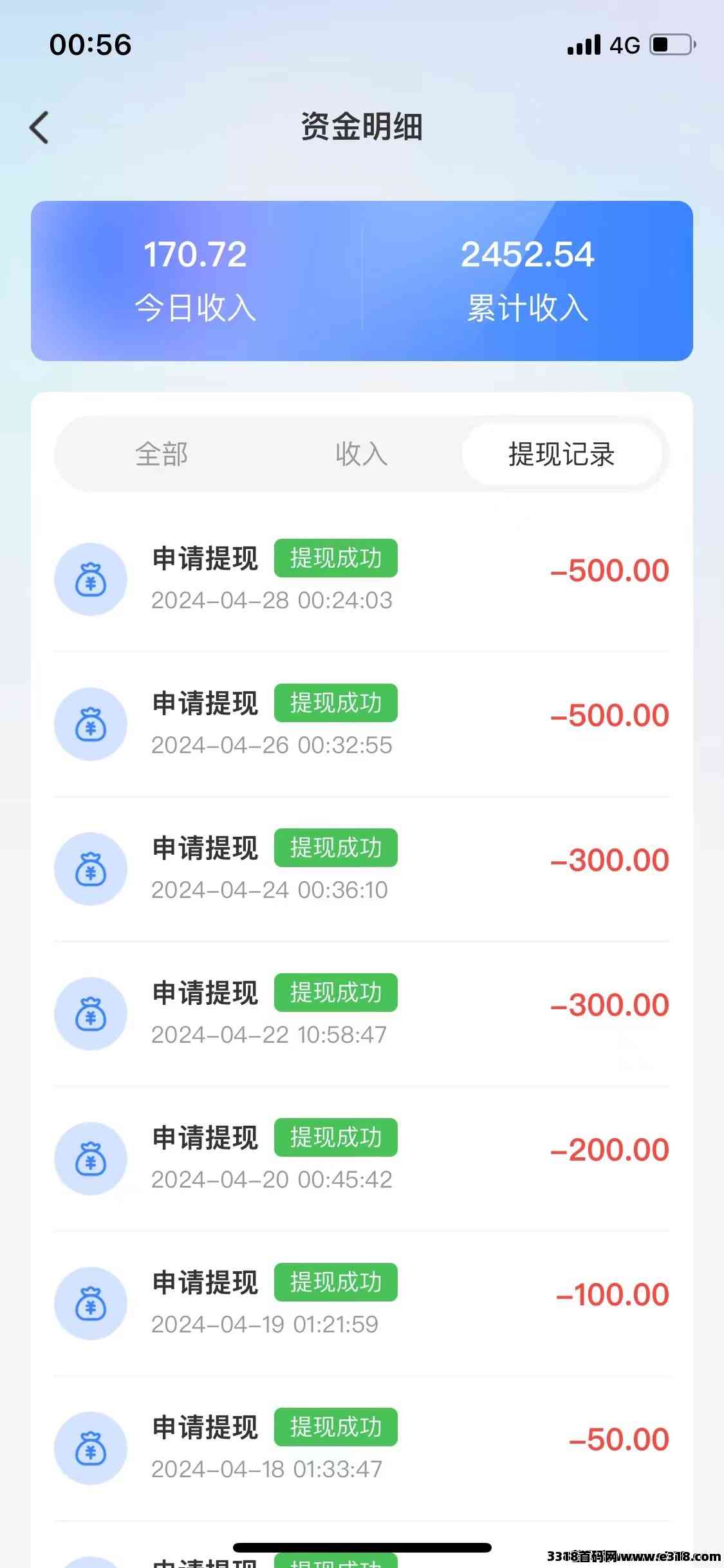Open the -100.00 withdrawal on 2024-04-19
This screenshot has height=1568, width=724.
tap(362, 1303)
